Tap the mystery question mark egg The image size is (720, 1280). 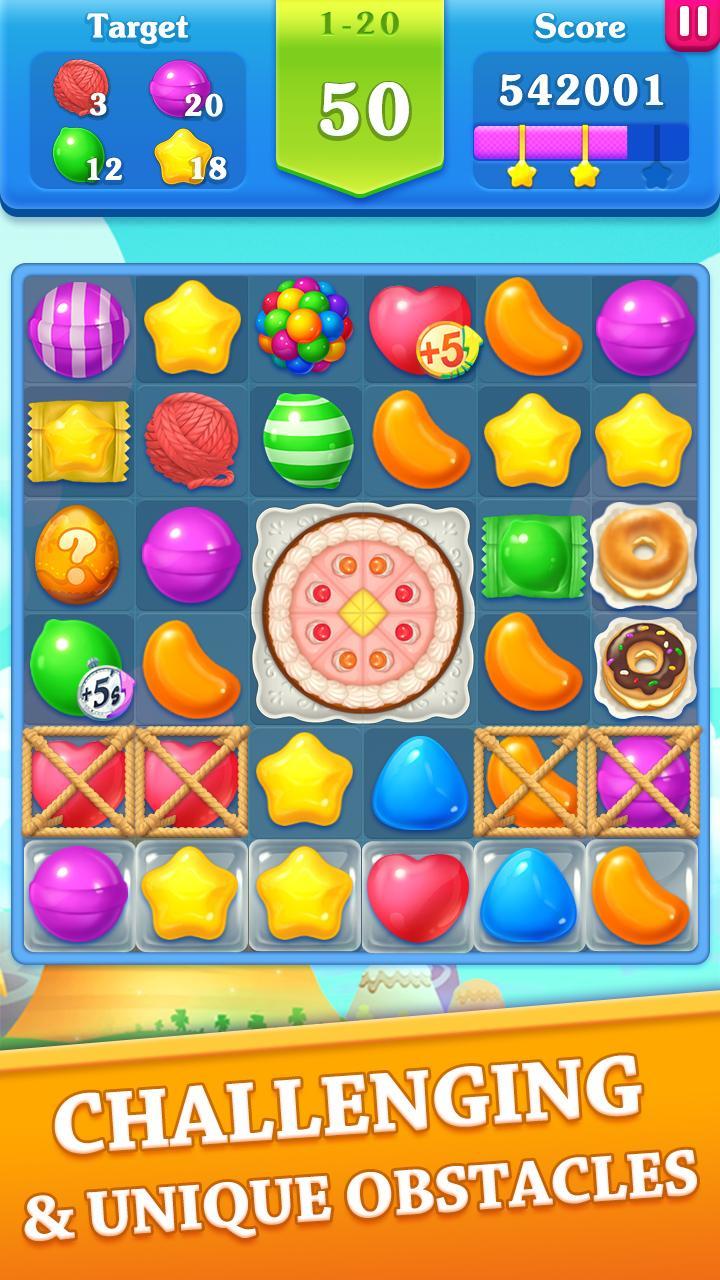[x=77, y=554]
